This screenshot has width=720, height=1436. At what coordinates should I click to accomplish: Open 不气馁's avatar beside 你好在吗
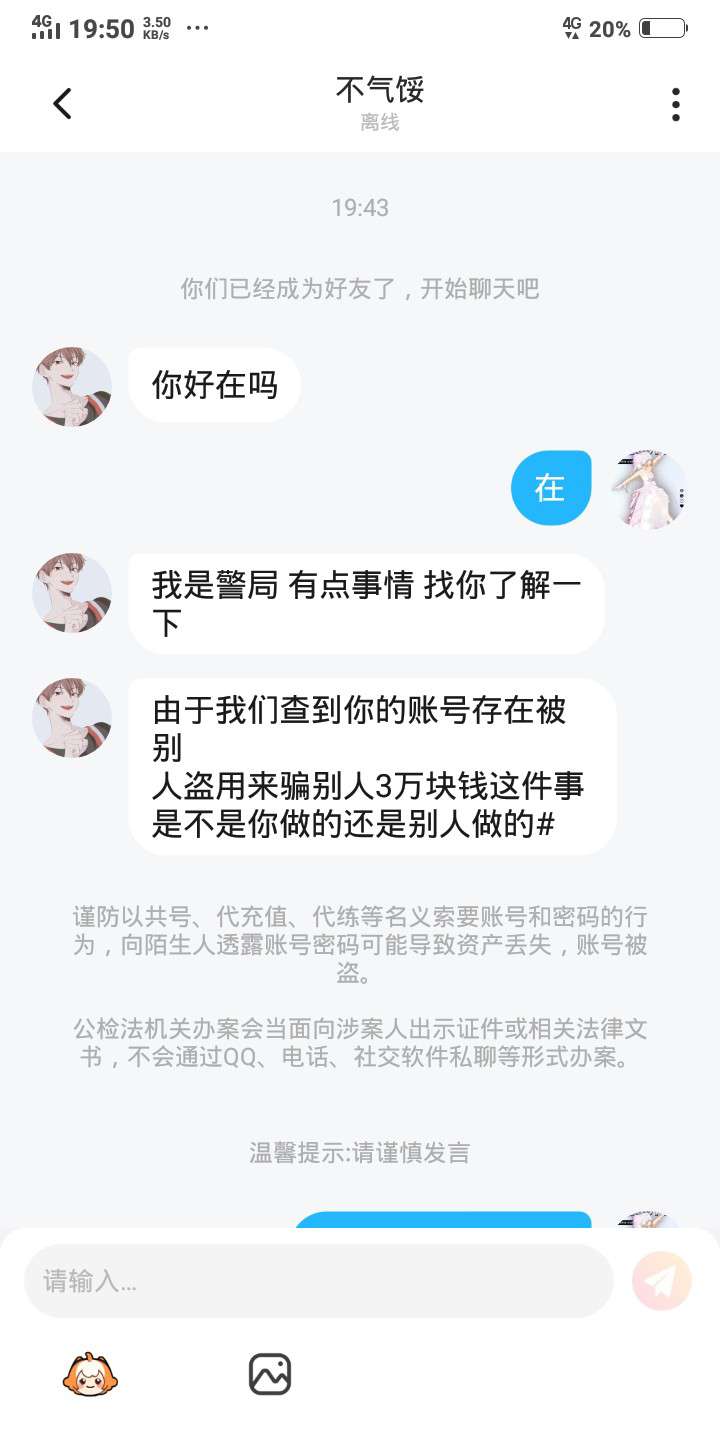click(x=72, y=387)
